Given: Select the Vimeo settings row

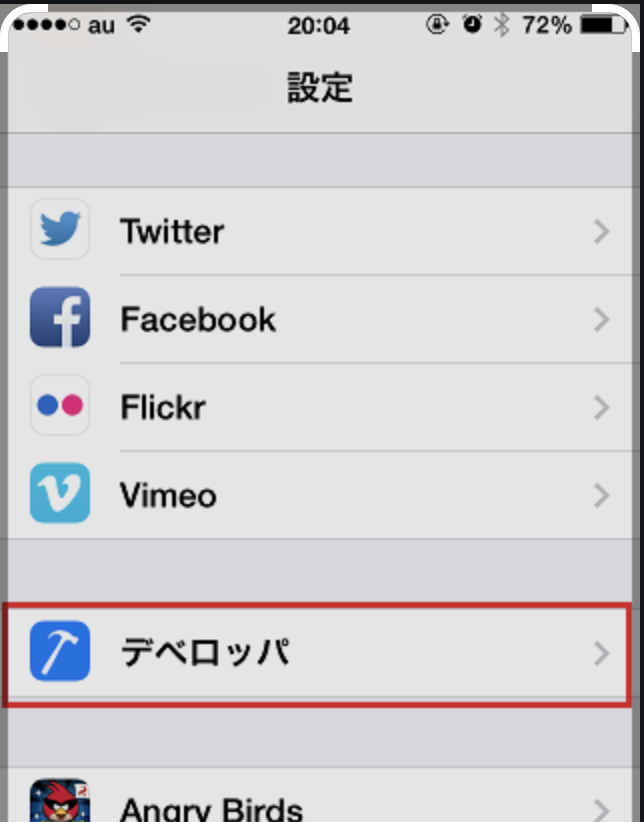Looking at the screenshot, I should pyautogui.click(x=320, y=495).
